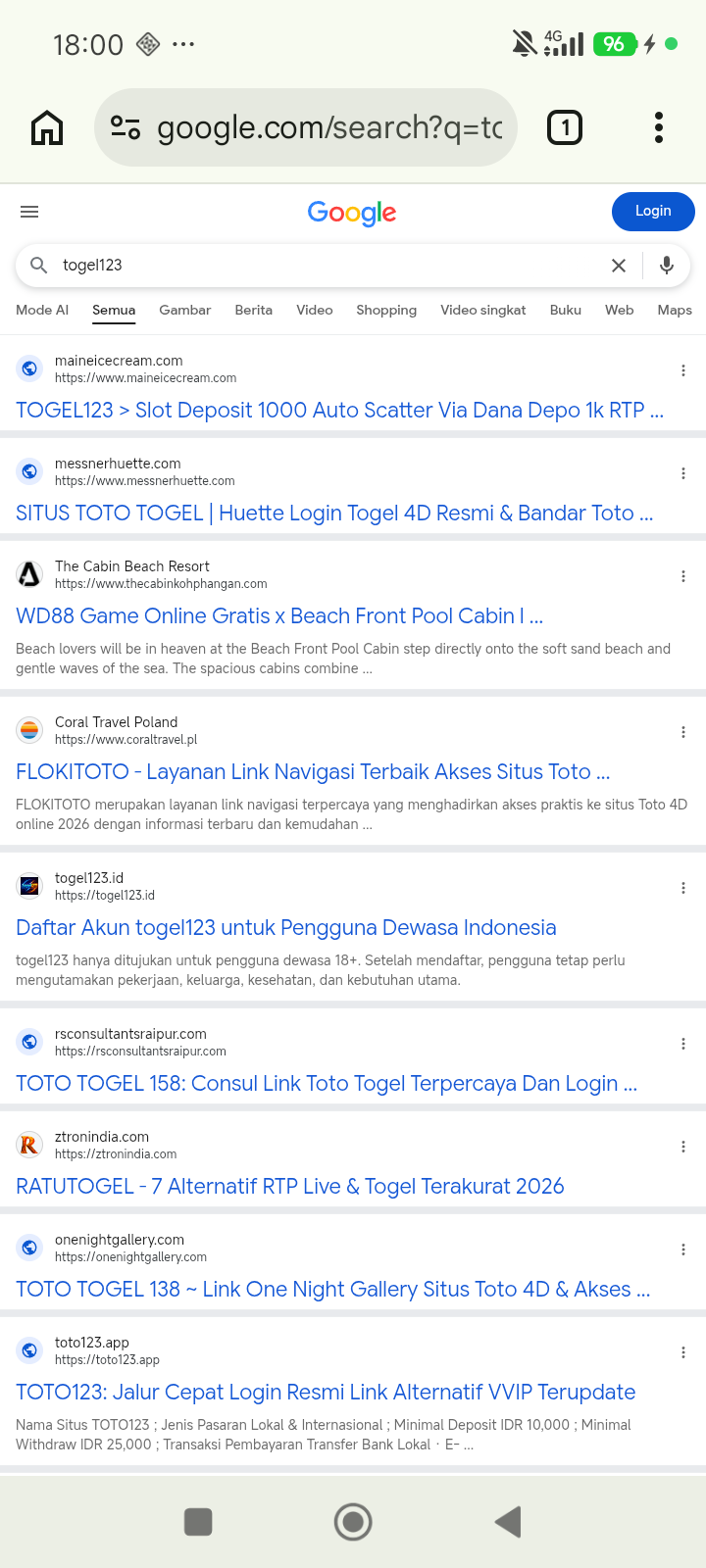Open the Google hamburger menu
This screenshot has height=1568, width=706.
coord(29,212)
